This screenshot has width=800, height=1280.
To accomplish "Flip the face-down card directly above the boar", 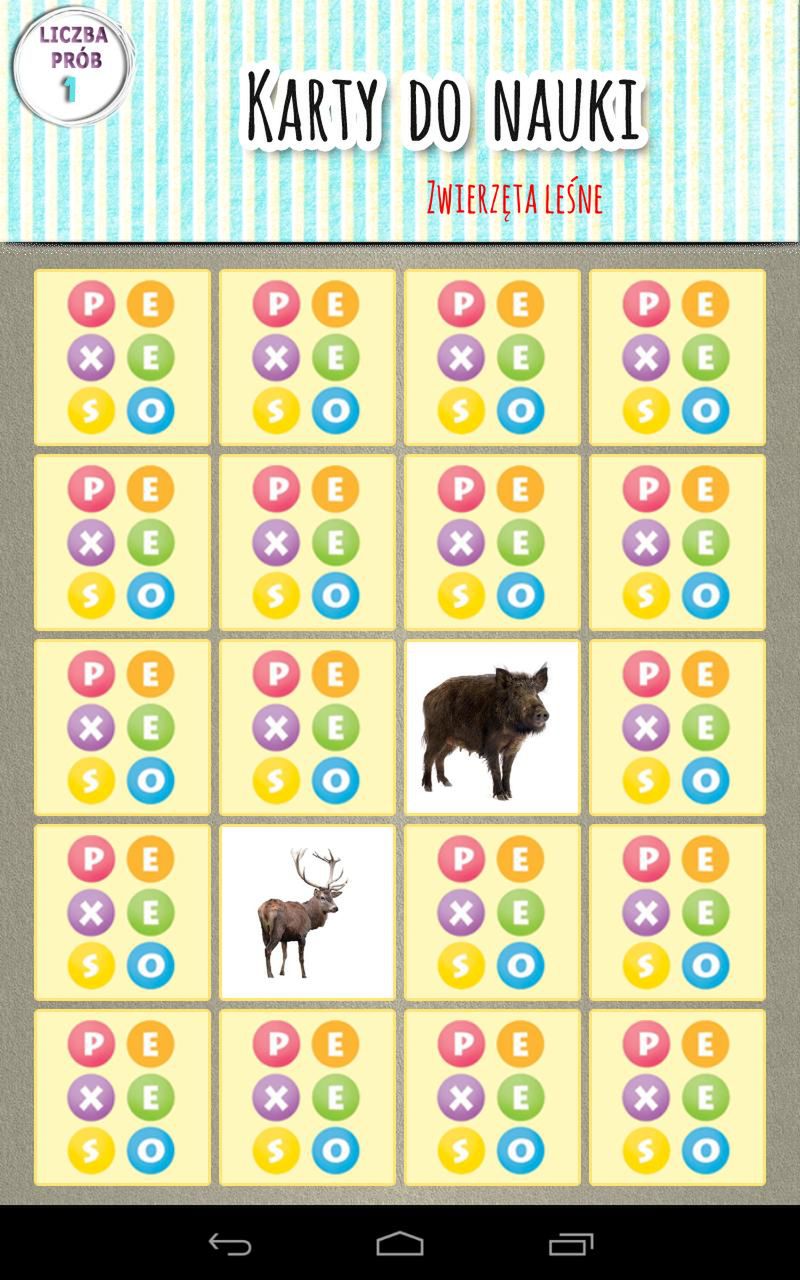I will pos(492,542).
